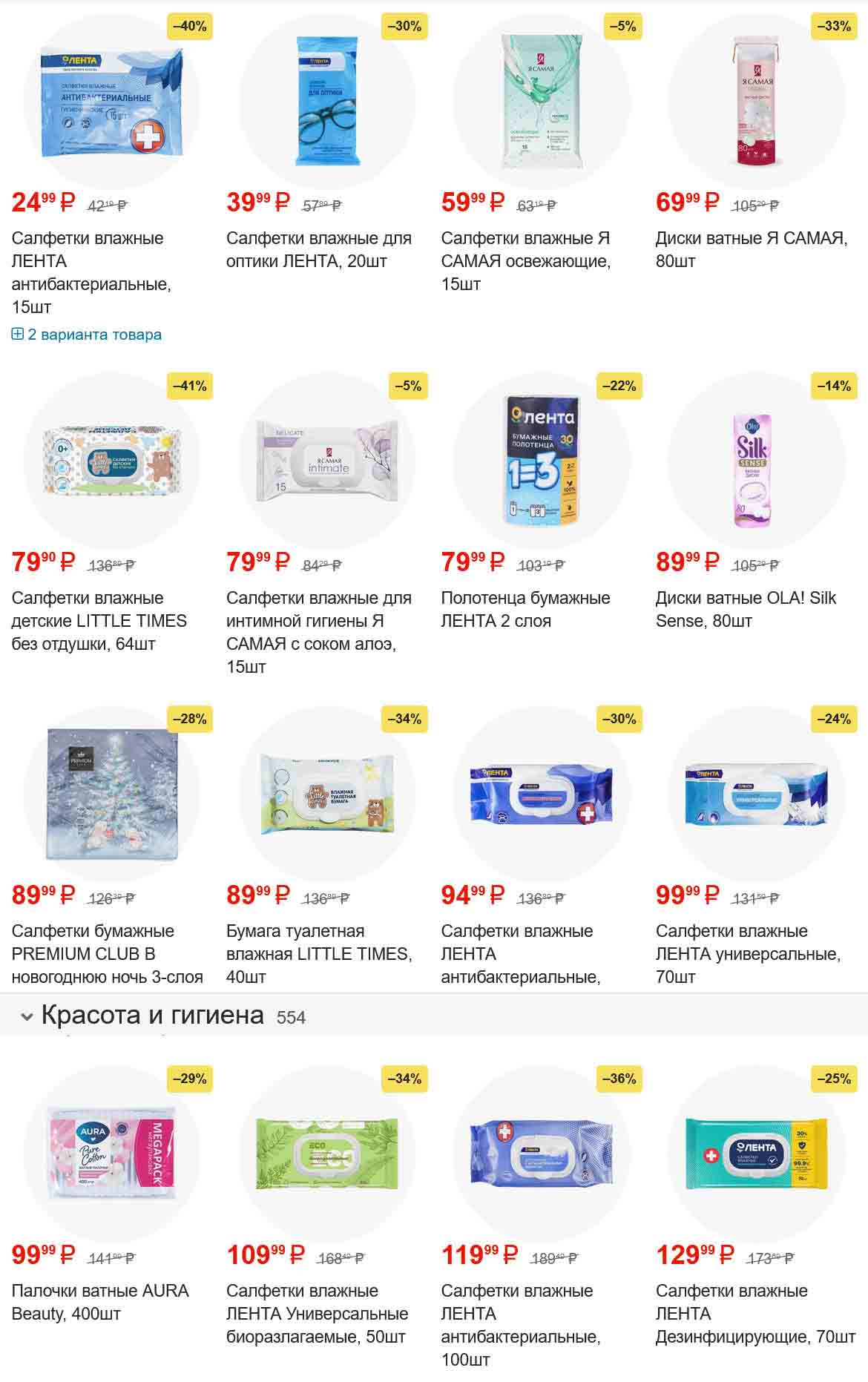Select Салфетки бумажные PREMIUM CLUB новогодние
The width and height of the screenshot is (868, 1382).
(x=107, y=953)
